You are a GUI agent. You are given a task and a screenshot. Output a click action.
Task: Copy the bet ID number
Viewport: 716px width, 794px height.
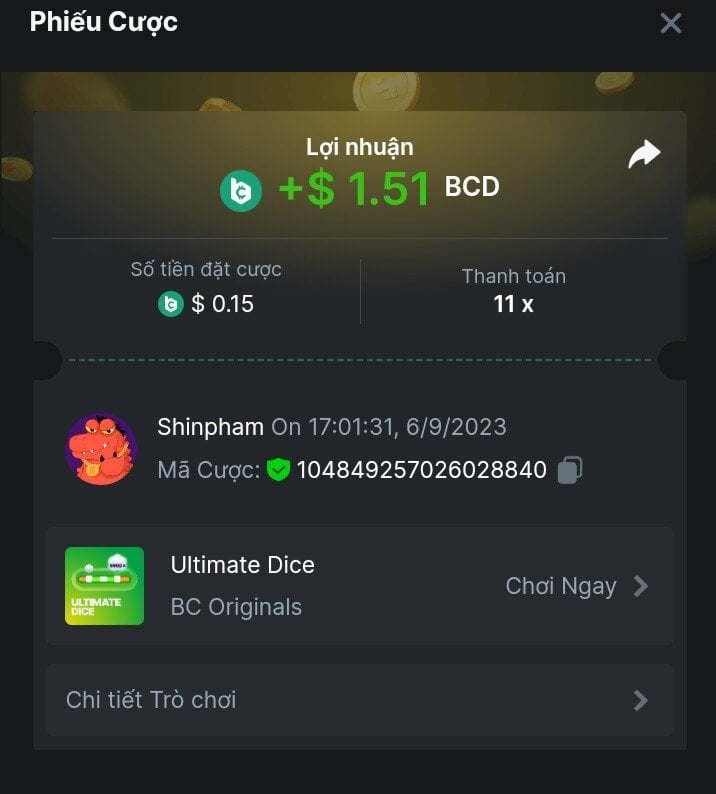click(570, 470)
